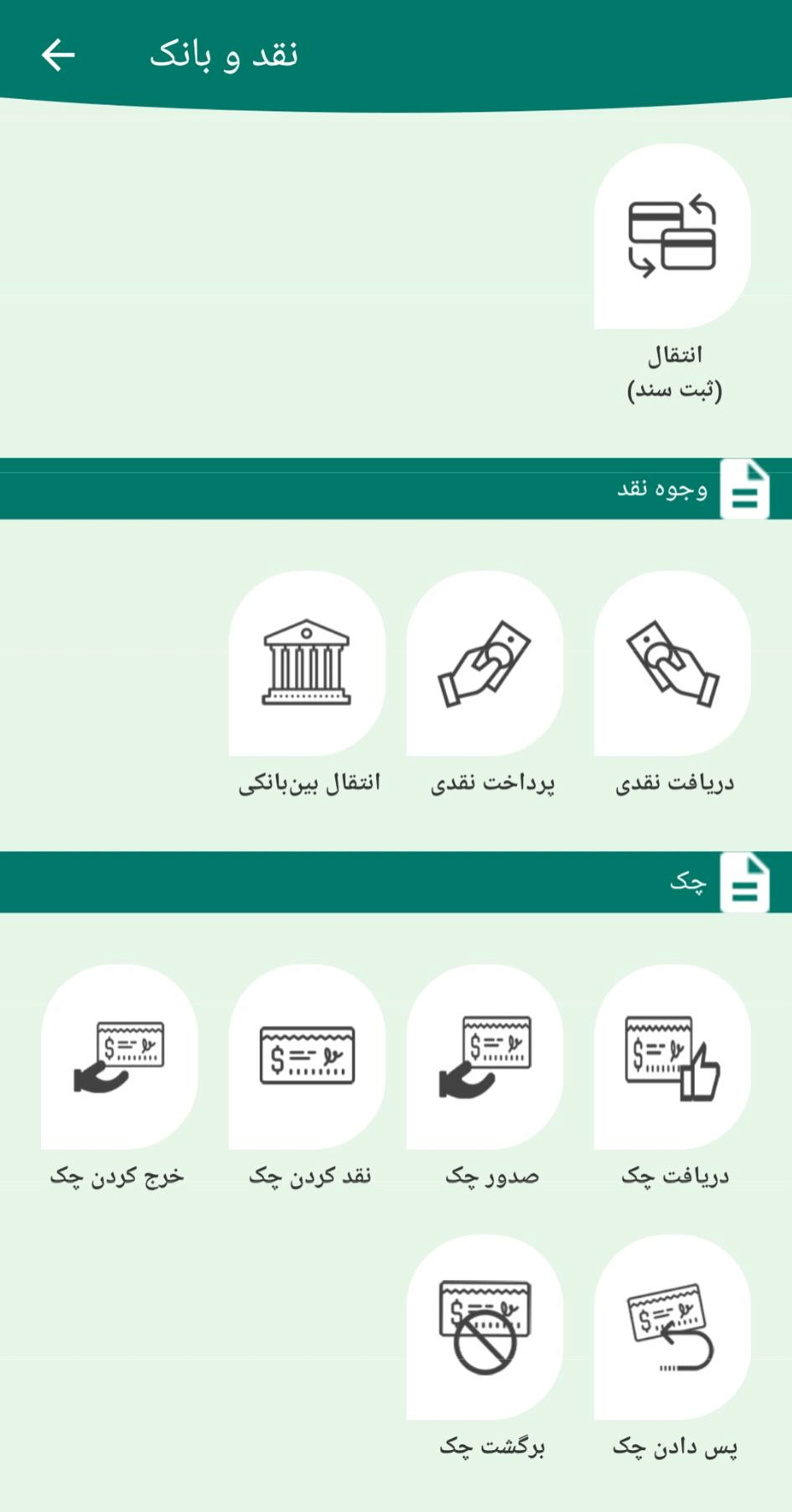The width and height of the screenshot is (792, 1512).
Task: Choose خرج کردن چک spend check
Action: point(119,1058)
